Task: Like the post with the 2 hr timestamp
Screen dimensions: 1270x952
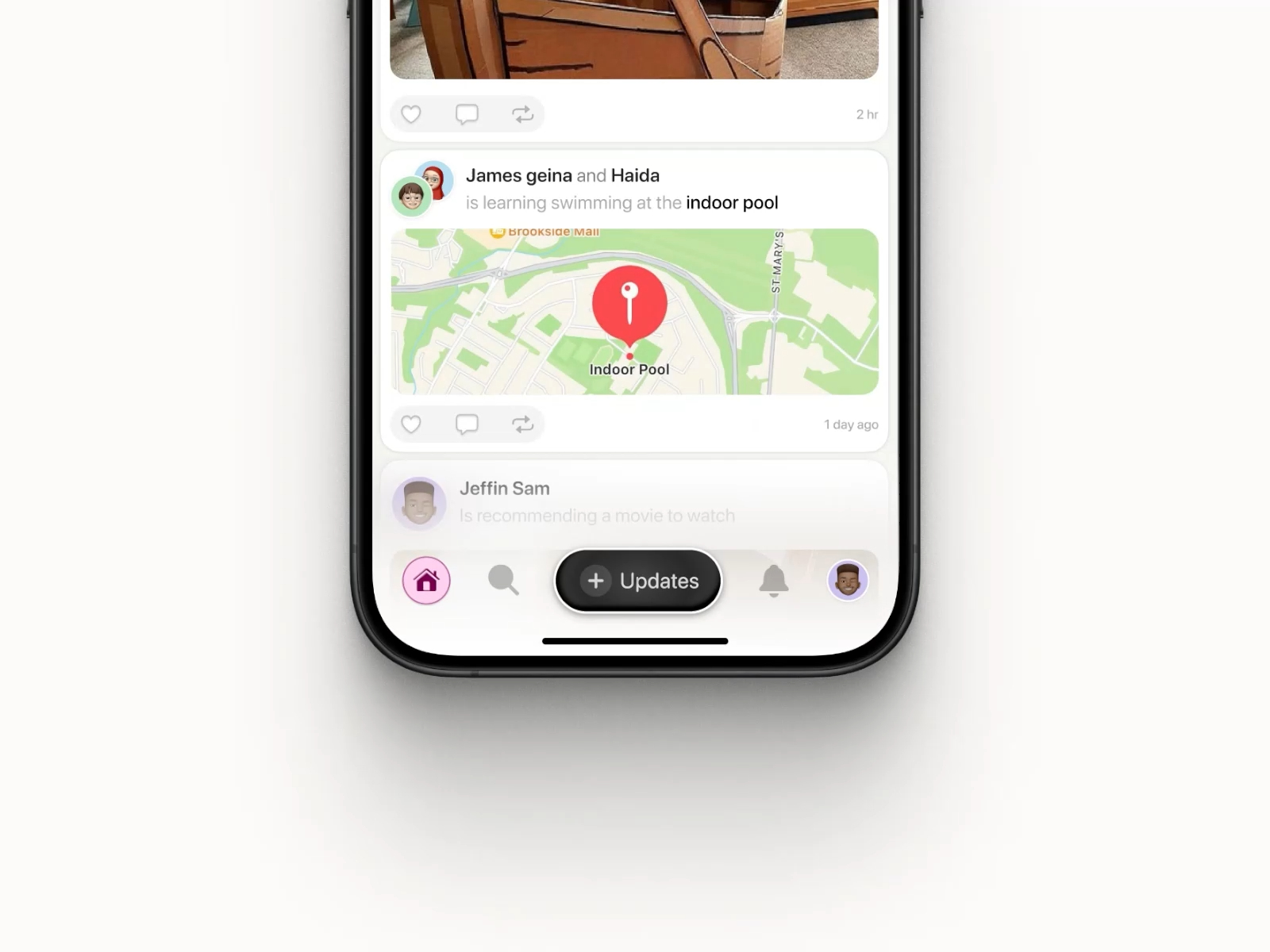Action: (x=410, y=114)
